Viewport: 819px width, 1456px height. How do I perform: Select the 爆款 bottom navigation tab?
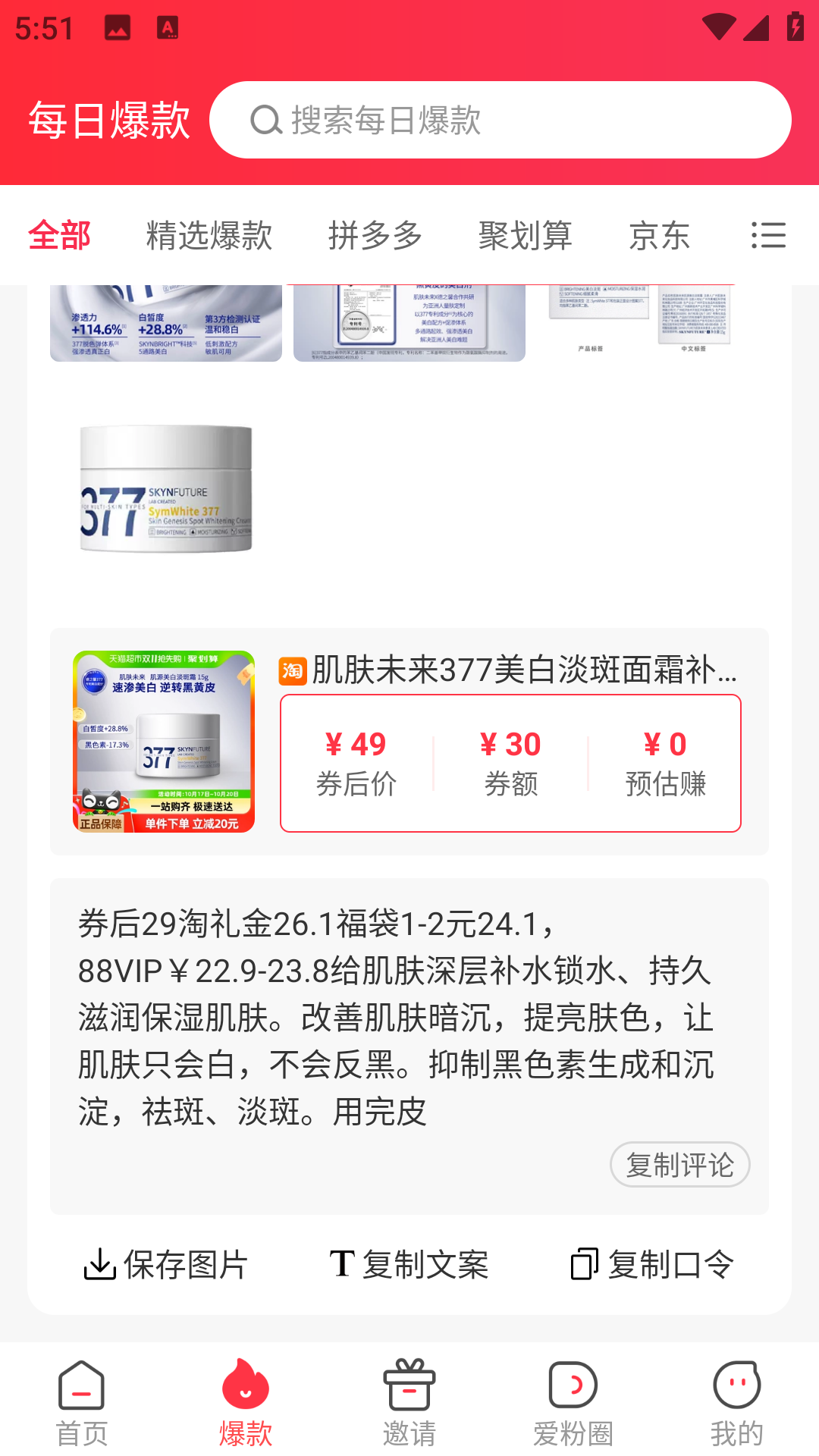(246, 1403)
